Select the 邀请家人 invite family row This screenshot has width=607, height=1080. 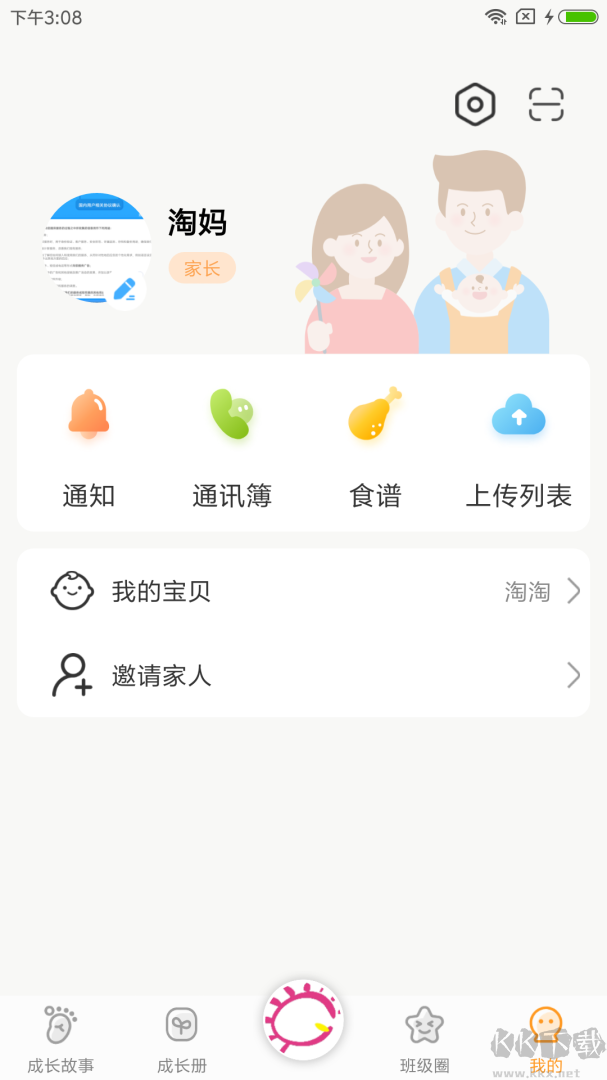(303, 676)
